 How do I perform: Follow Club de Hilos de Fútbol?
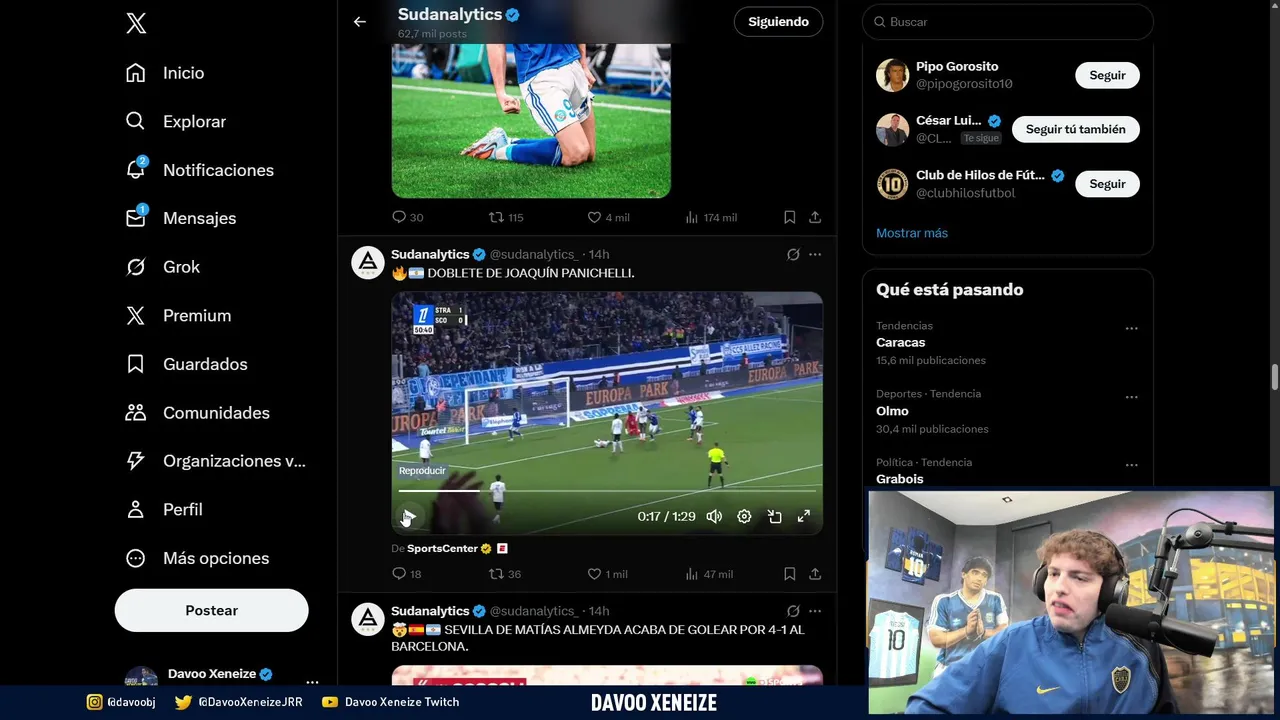[1107, 184]
